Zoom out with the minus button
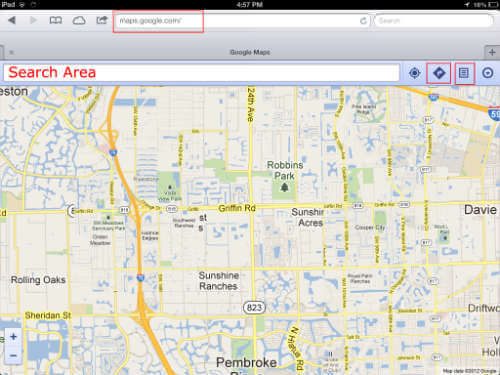This screenshot has height=375, width=500. (x=13, y=355)
